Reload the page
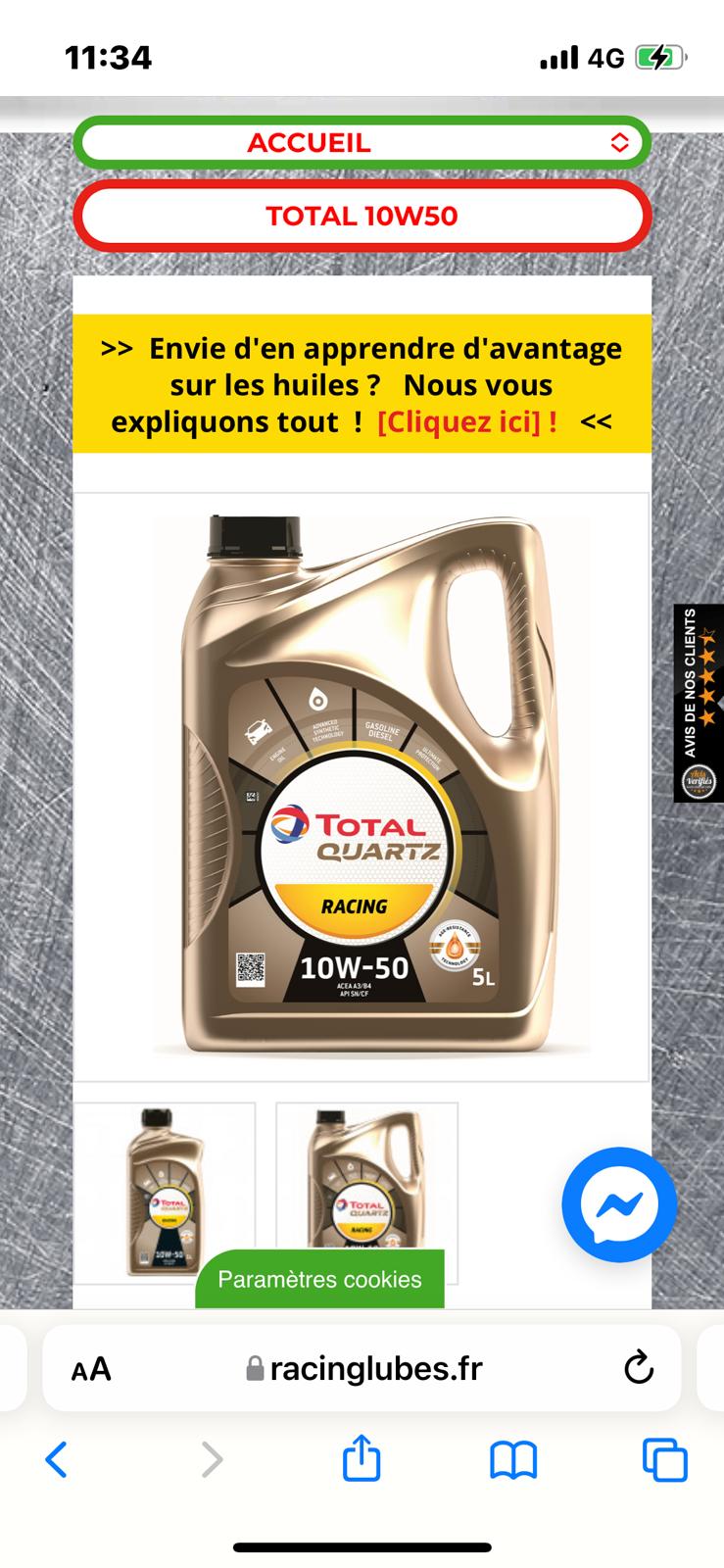724x1568 pixels. point(638,1368)
